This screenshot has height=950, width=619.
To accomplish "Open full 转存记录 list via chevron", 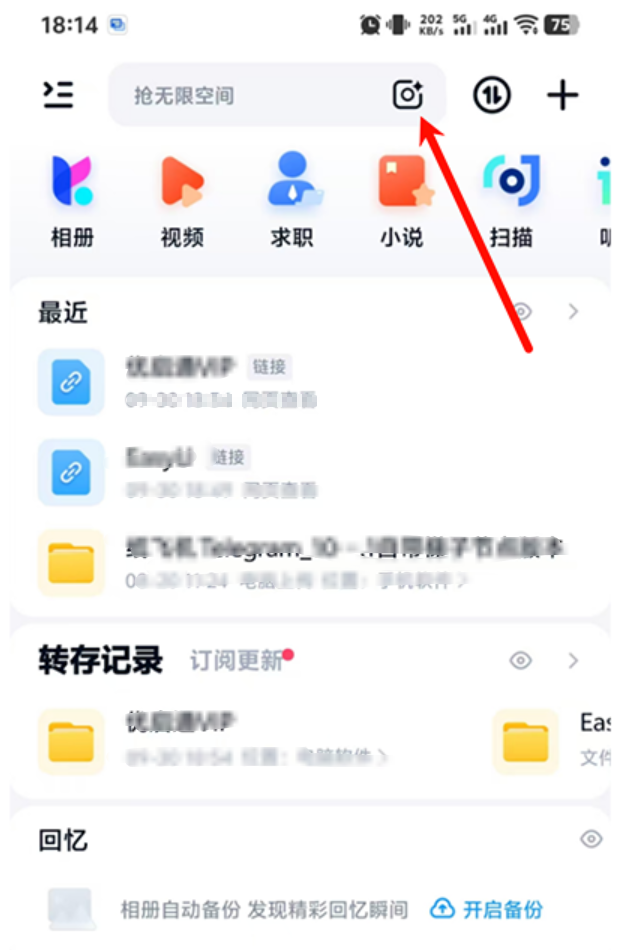I will click(573, 661).
